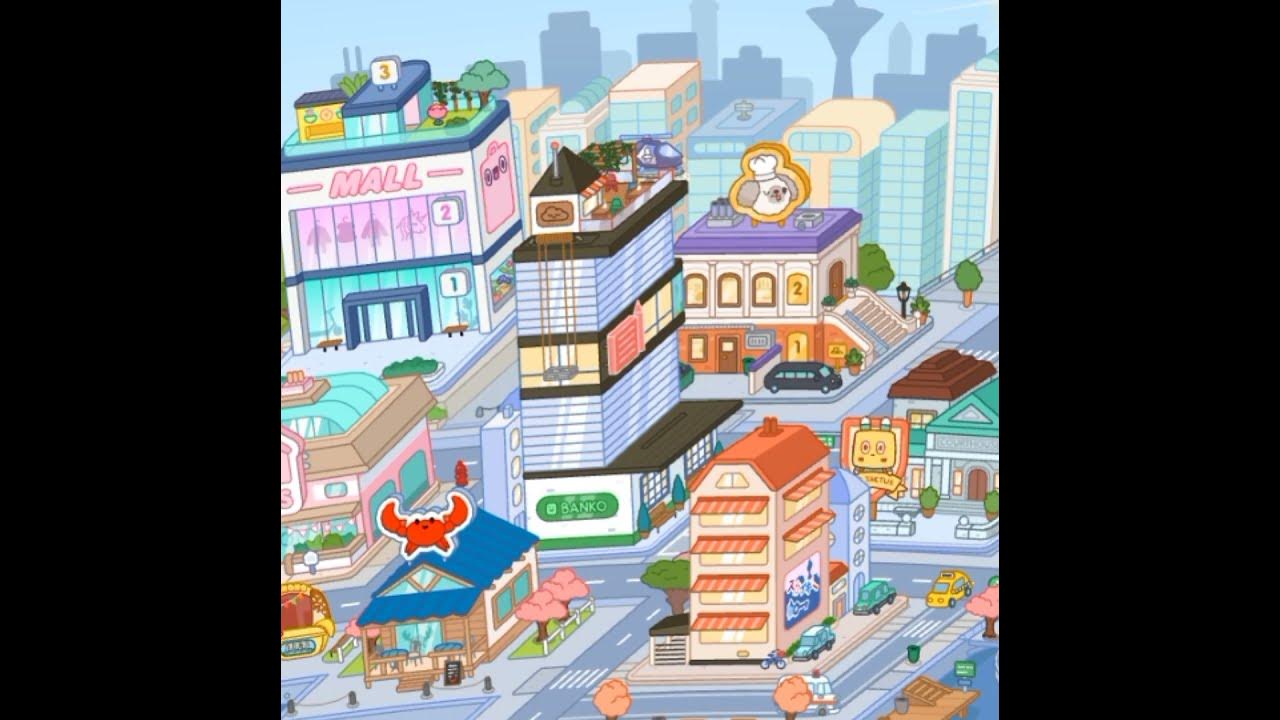Image resolution: width=1280 pixels, height=720 pixels.
Task: Open floor 2 of the Mall
Action: click(x=446, y=211)
